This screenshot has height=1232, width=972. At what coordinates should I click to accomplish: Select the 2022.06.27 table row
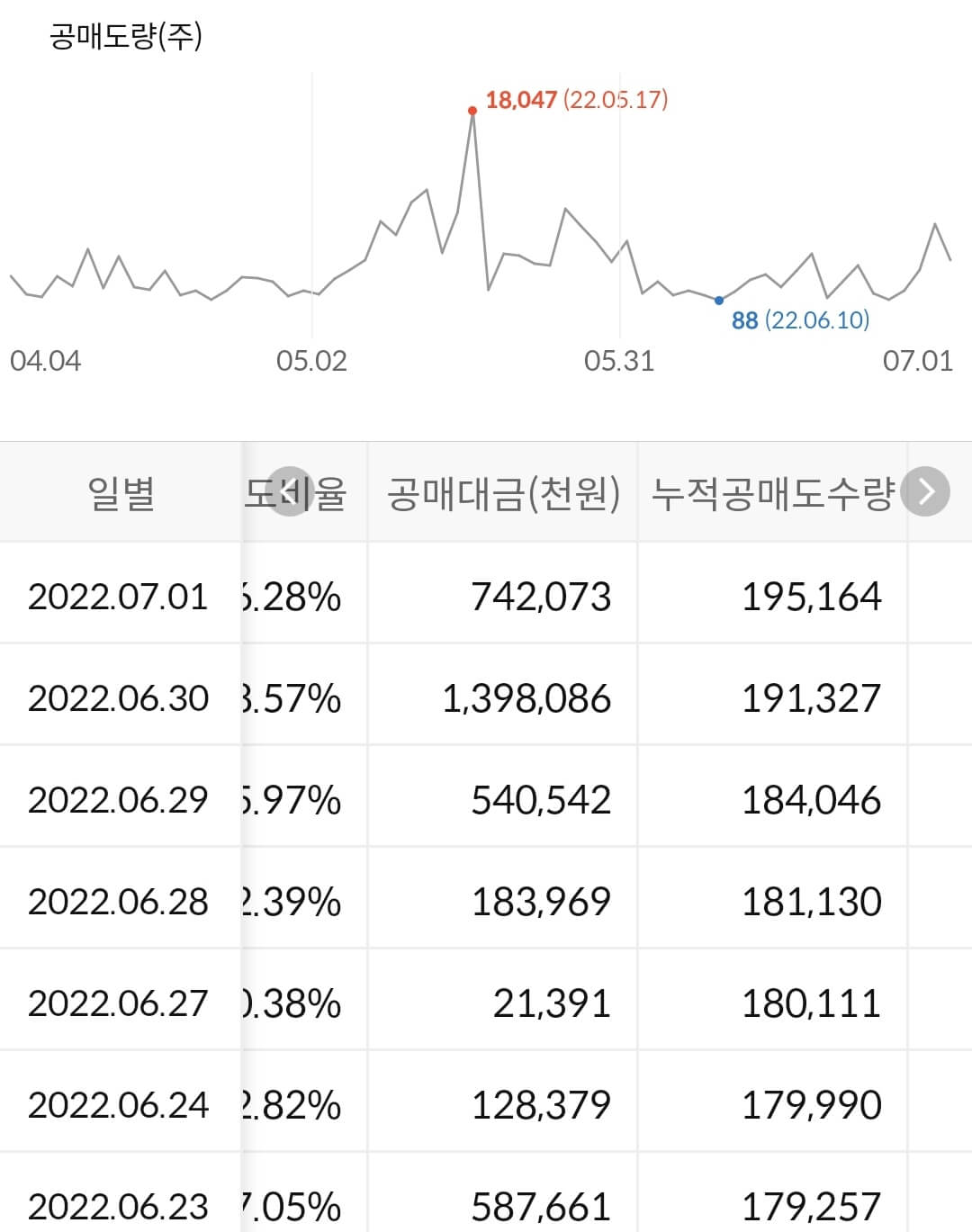pos(486,1003)
